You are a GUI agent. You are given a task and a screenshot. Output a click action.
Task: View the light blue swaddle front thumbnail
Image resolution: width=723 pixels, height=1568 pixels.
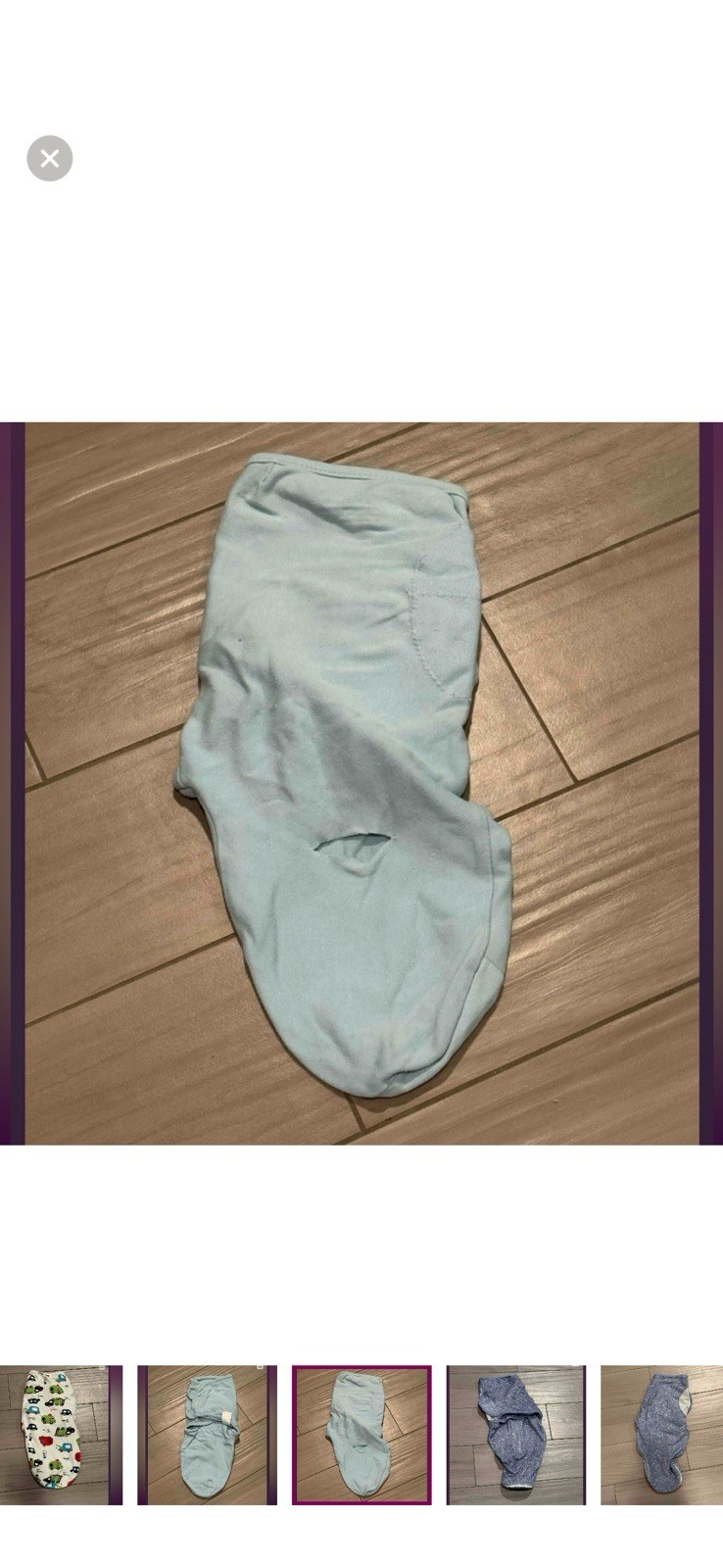click(207, 1434)
